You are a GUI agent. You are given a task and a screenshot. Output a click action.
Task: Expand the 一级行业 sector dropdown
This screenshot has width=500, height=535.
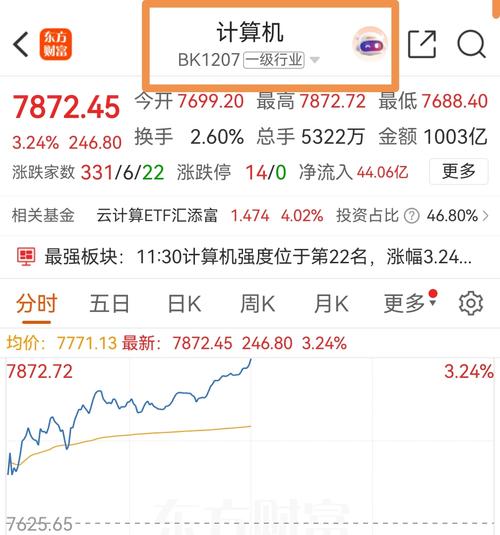(314, 60)
